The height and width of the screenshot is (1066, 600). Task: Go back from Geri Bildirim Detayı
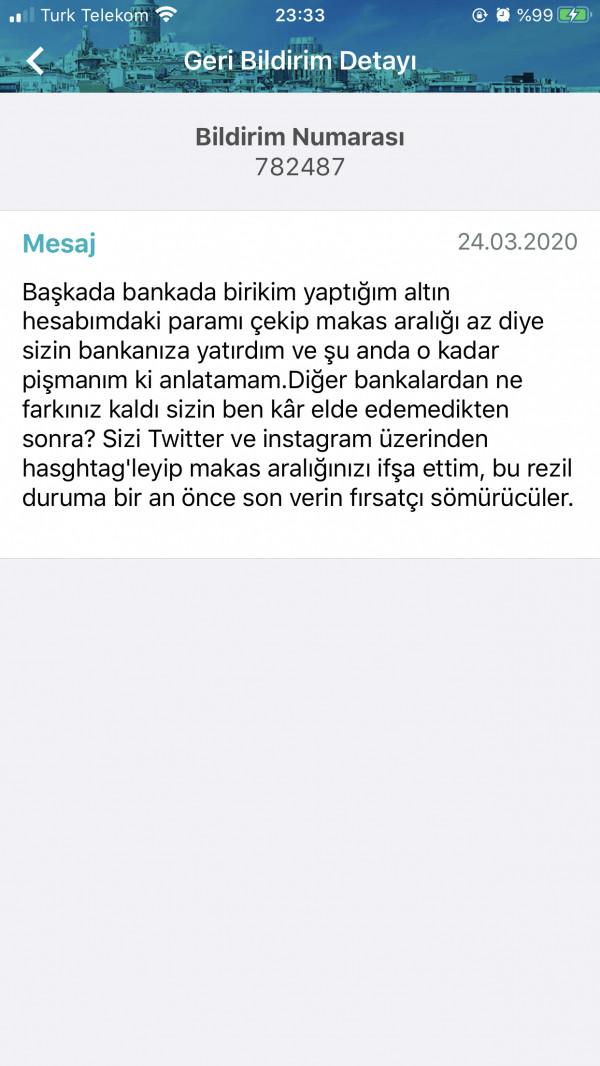click(35, 61)
